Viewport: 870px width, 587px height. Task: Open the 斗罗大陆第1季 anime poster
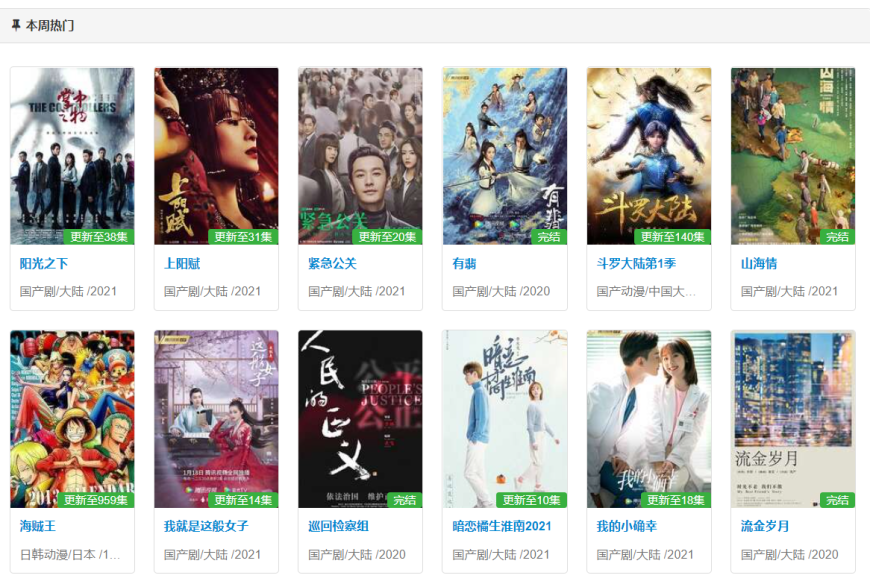[x=649, y=155]
